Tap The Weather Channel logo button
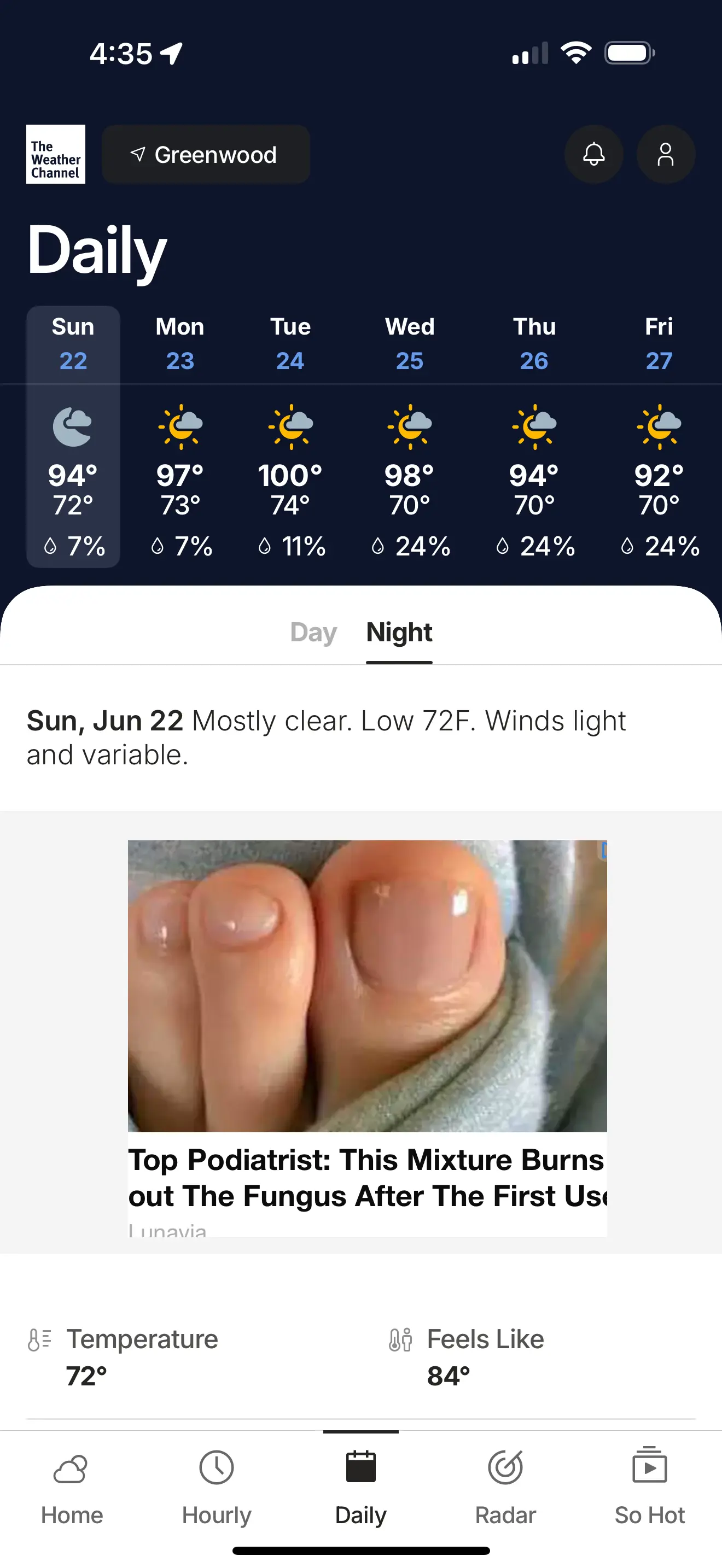 [55, 155]
